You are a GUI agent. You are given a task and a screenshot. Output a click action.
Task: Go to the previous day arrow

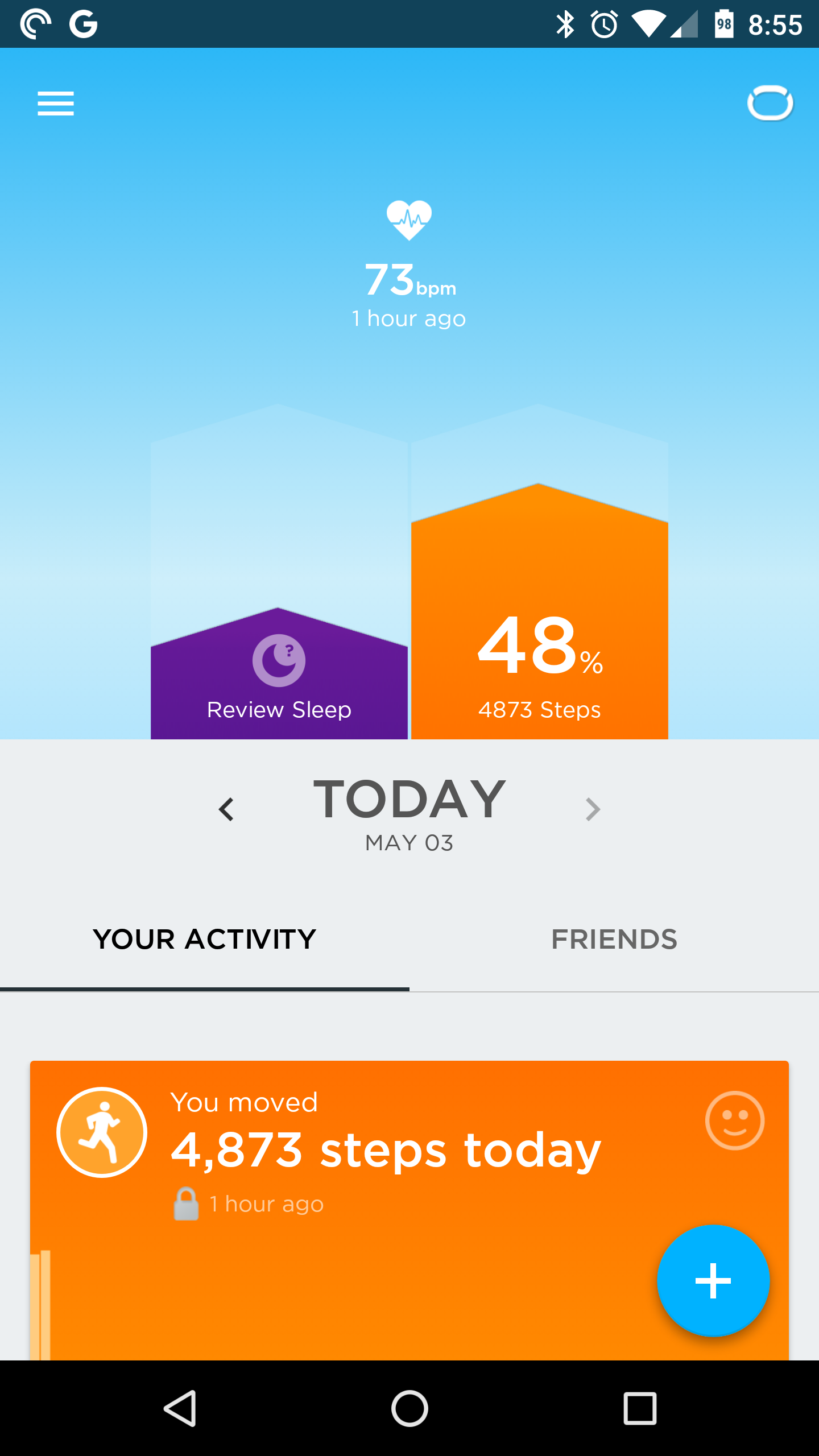pos(226,809)
